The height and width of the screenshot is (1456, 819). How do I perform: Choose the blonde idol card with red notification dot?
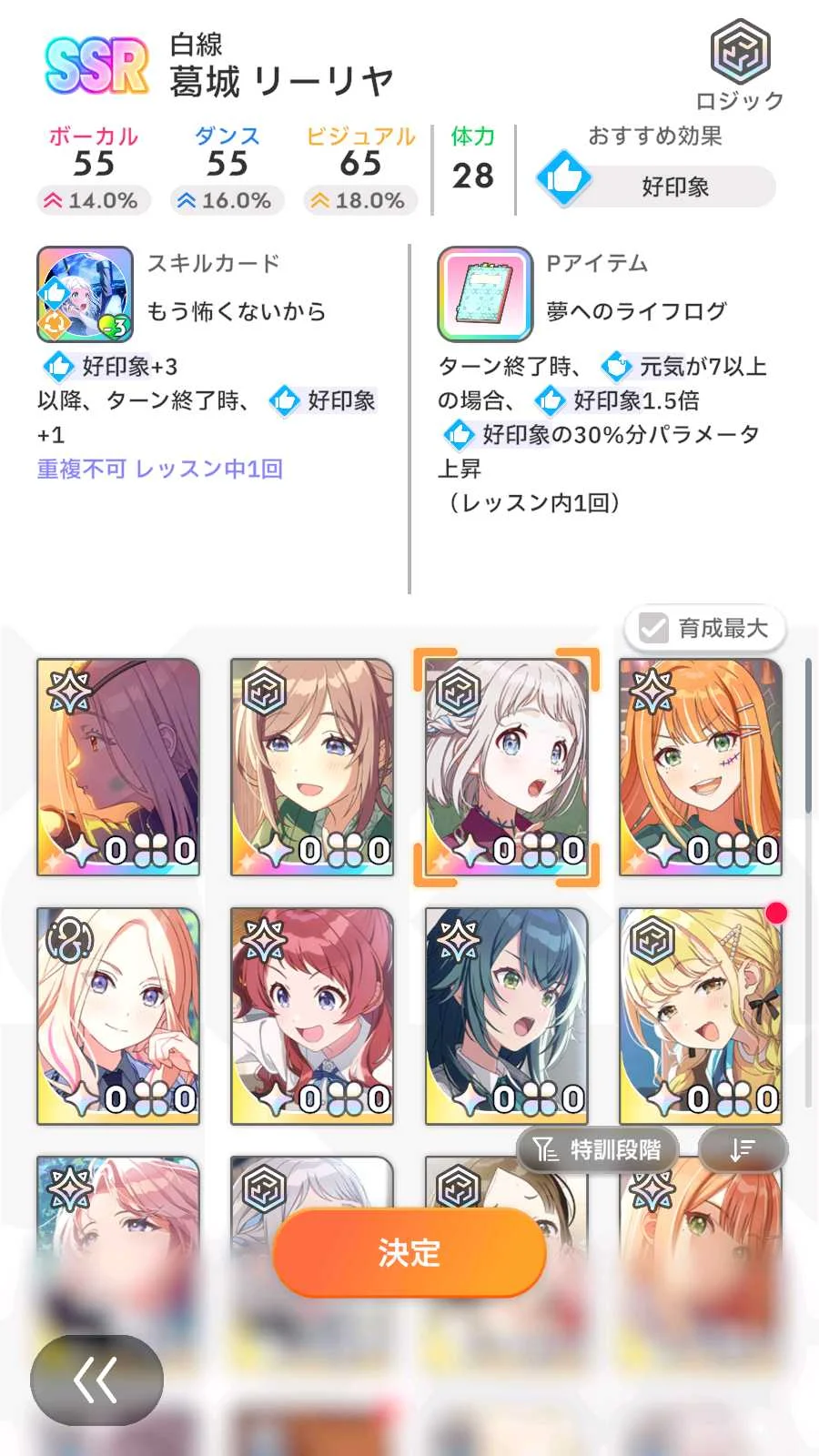[700, 1016]
